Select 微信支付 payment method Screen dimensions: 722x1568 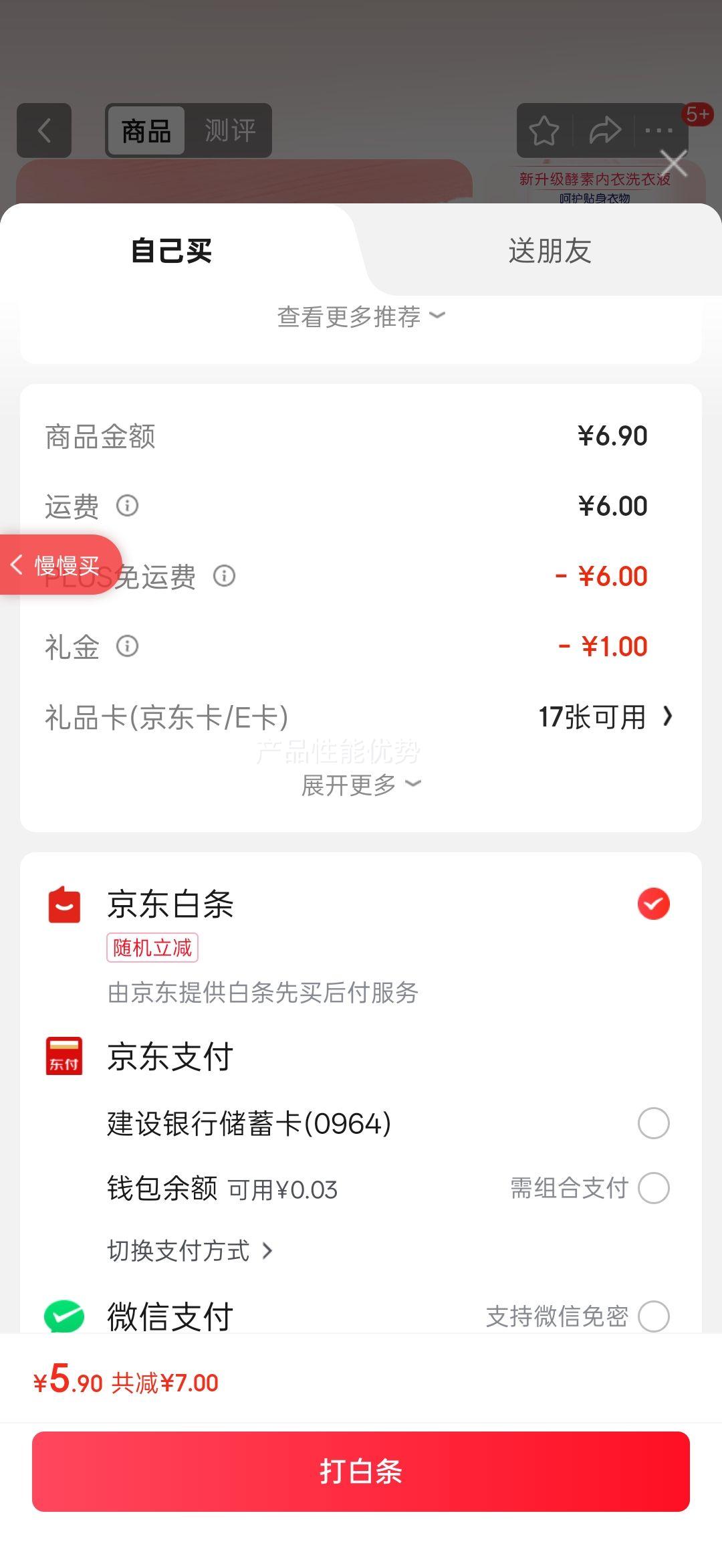tap(653, 1316)
